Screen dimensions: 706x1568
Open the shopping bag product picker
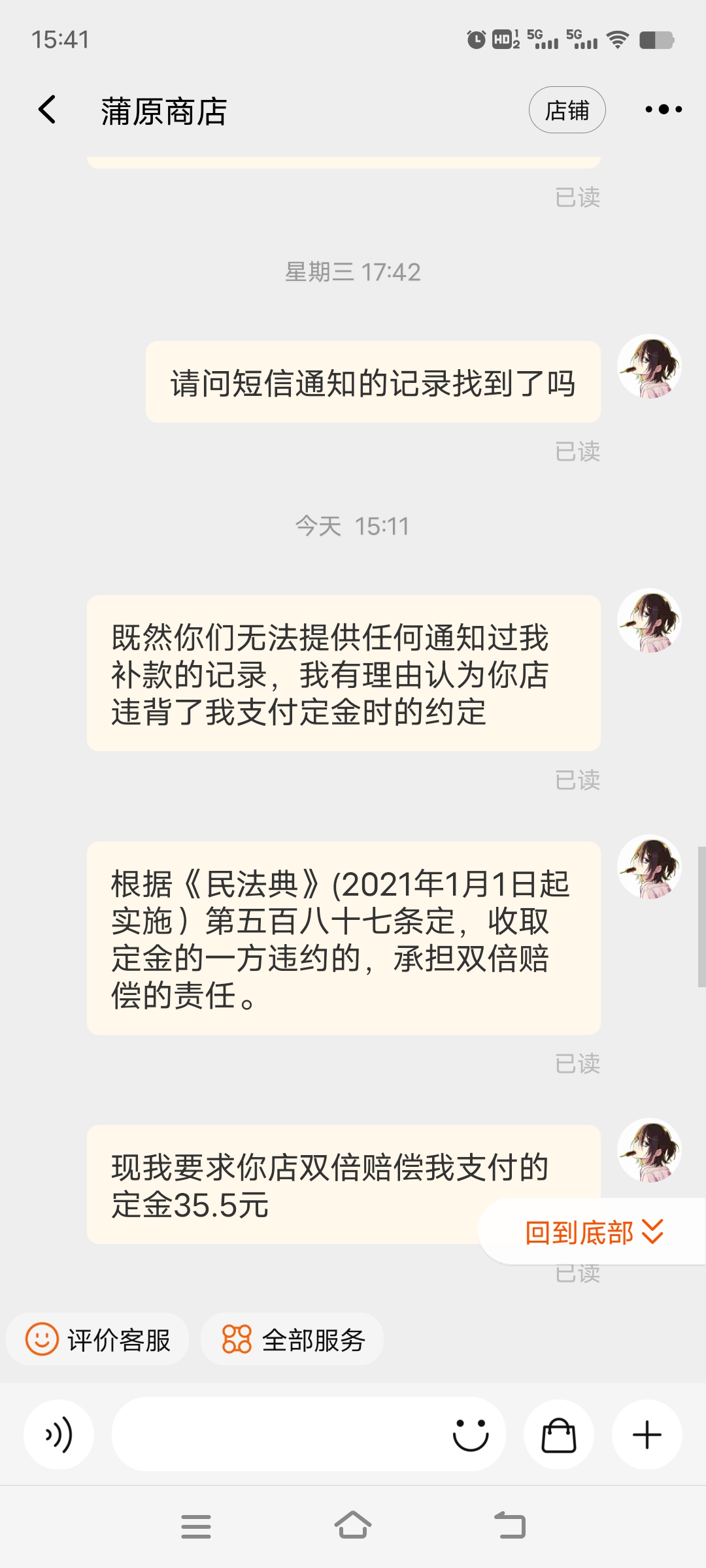coord(559,1435)
